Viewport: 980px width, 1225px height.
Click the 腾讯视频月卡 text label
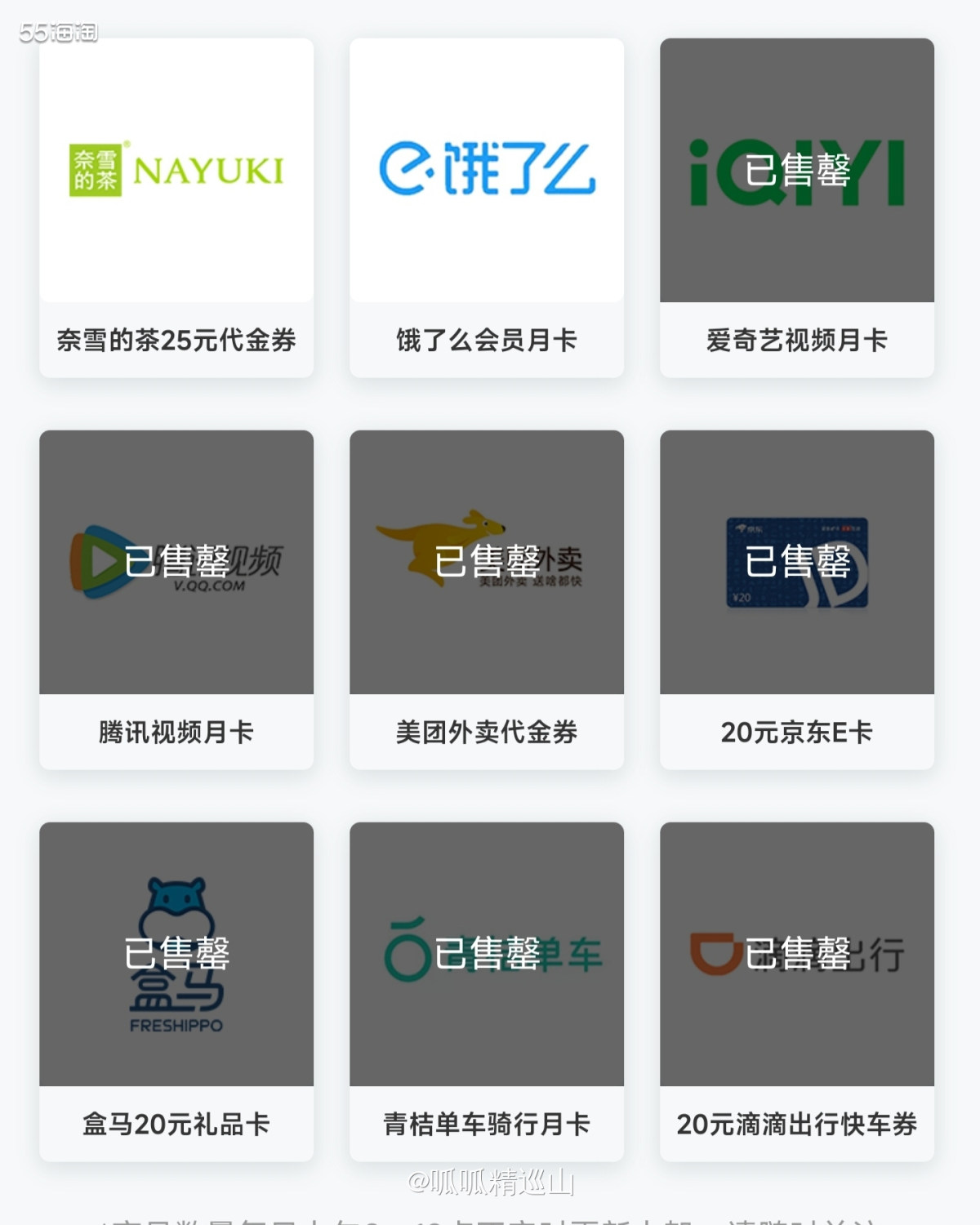pyautogui.click(x=176, y=733)
